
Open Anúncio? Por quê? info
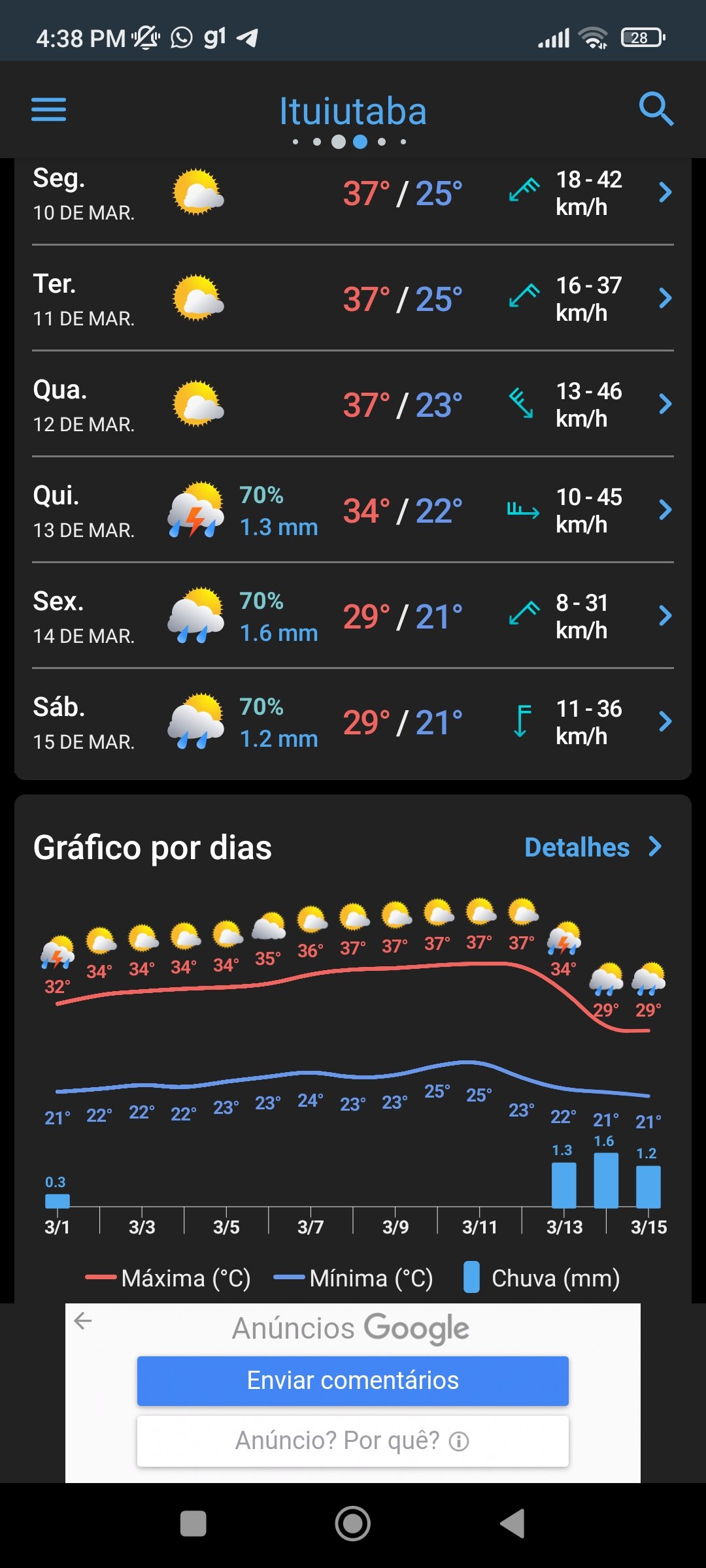pyautogui.click(x=353, y=1441)
